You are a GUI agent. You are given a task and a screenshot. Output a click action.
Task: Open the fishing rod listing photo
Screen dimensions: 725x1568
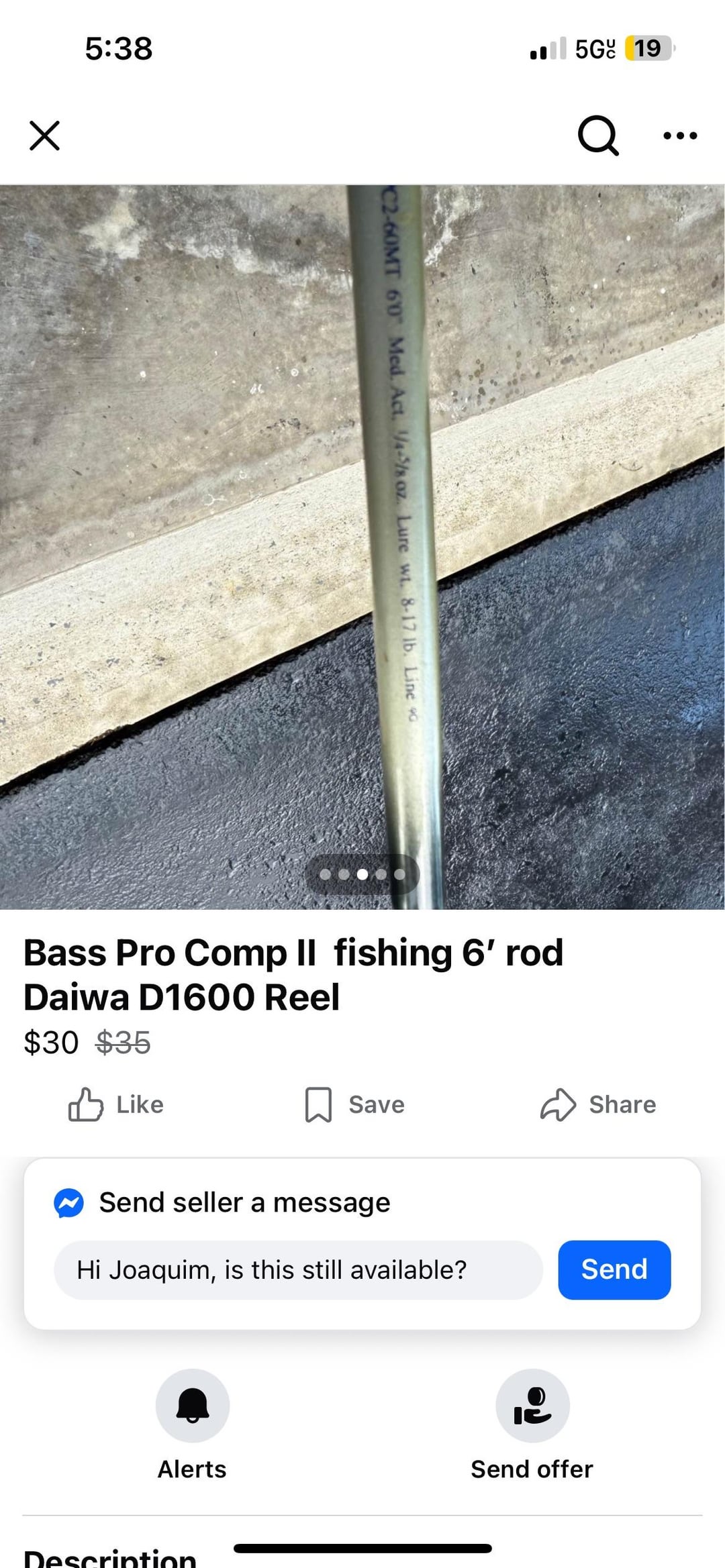[362, 547]
